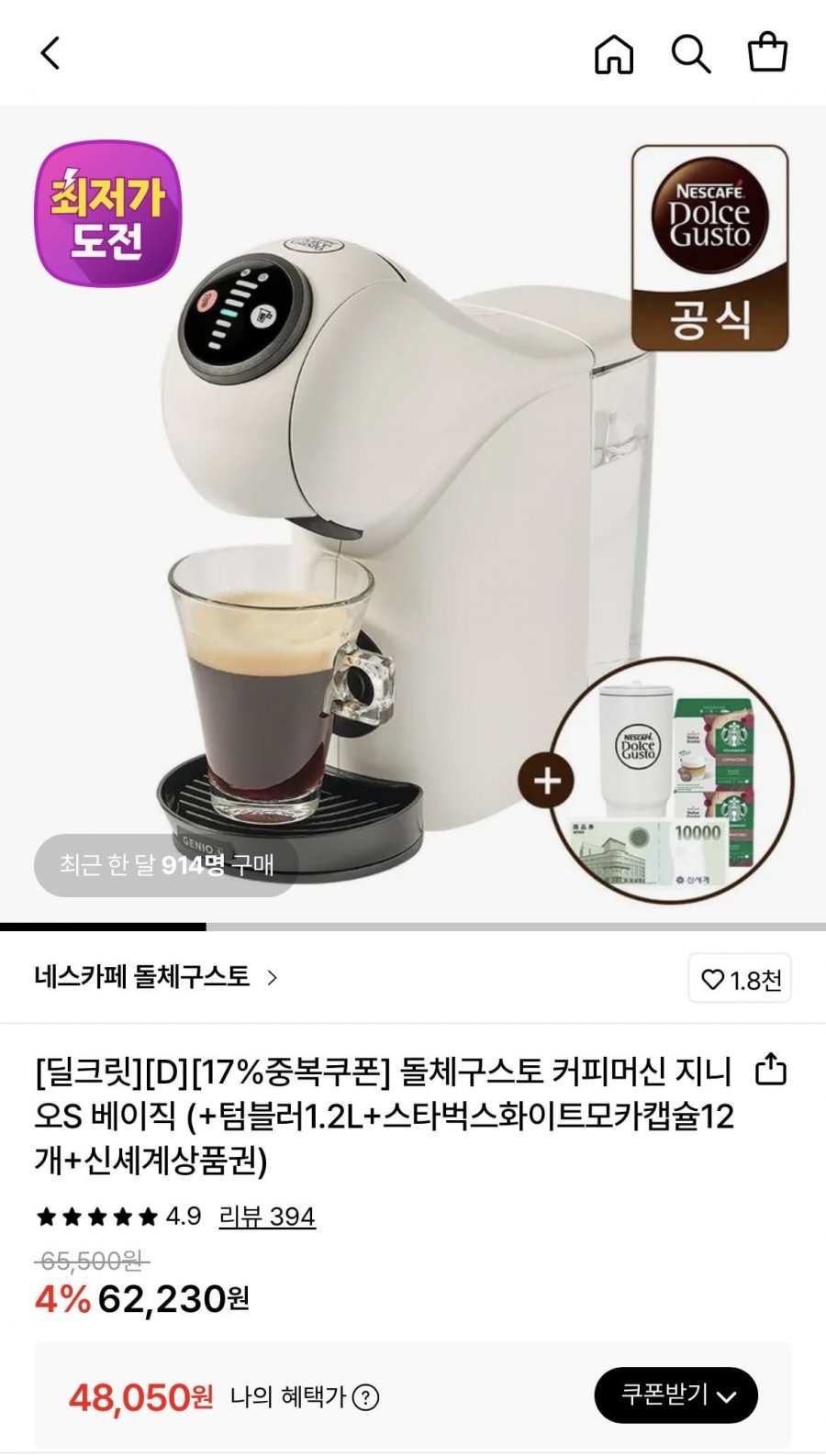The width and height of the screenshot is (826, 1456).
Task: Open the 리뷰 394 reviews link
Action: click(267, 1217)
